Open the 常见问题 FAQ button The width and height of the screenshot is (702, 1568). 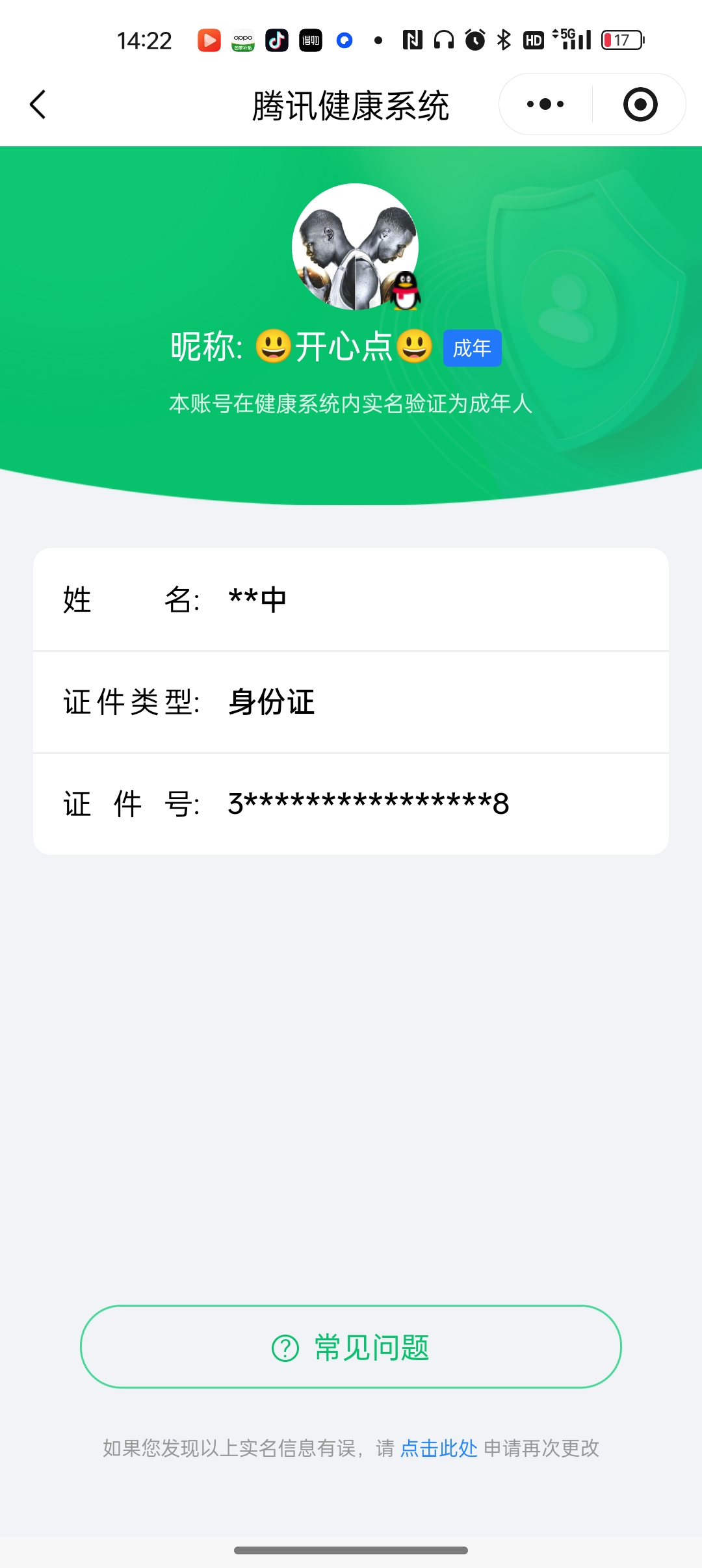tap(351, 1347)
